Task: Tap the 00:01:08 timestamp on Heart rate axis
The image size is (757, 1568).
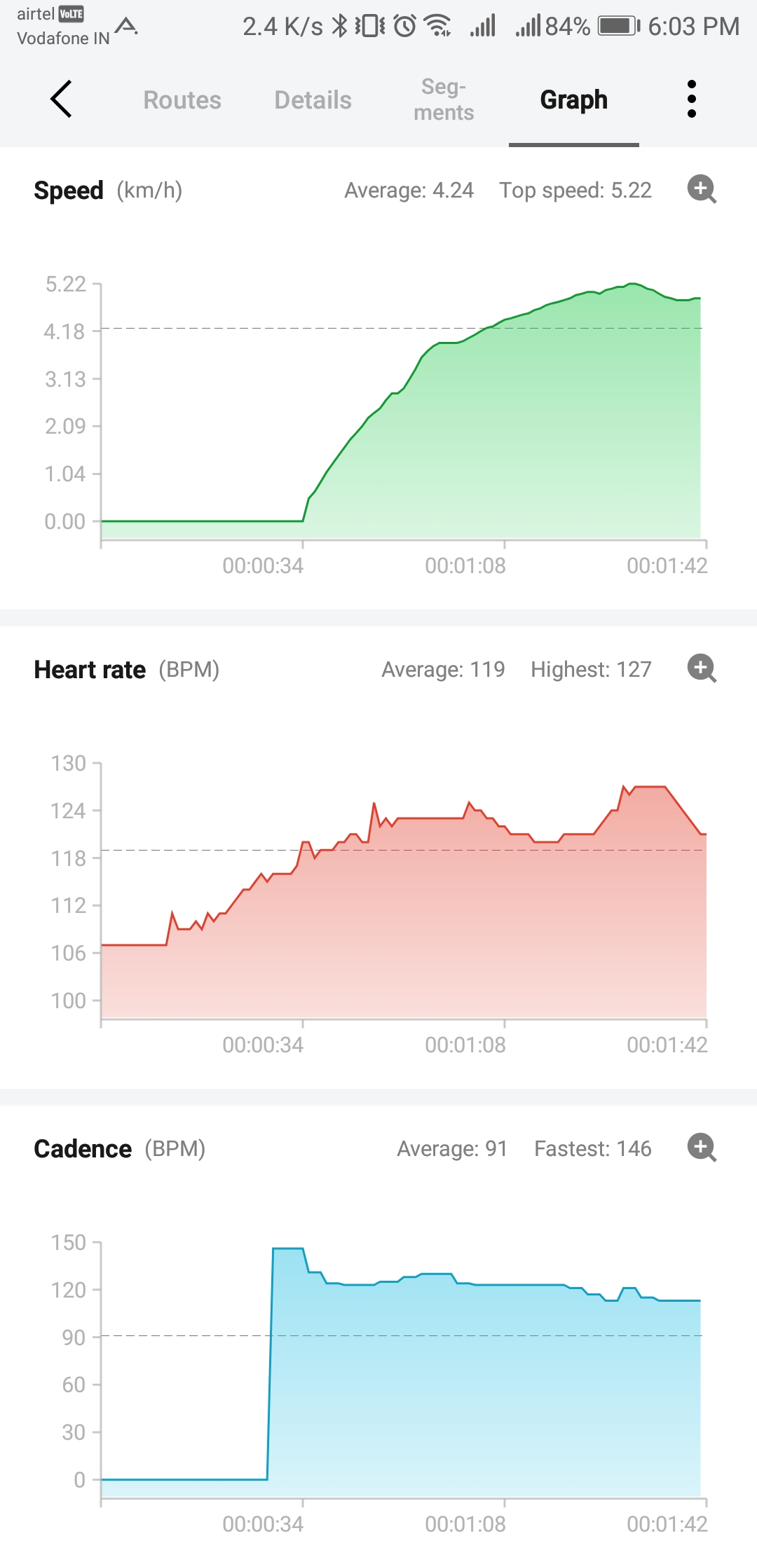Action: pyautogui.click(x=467, y=1045)
